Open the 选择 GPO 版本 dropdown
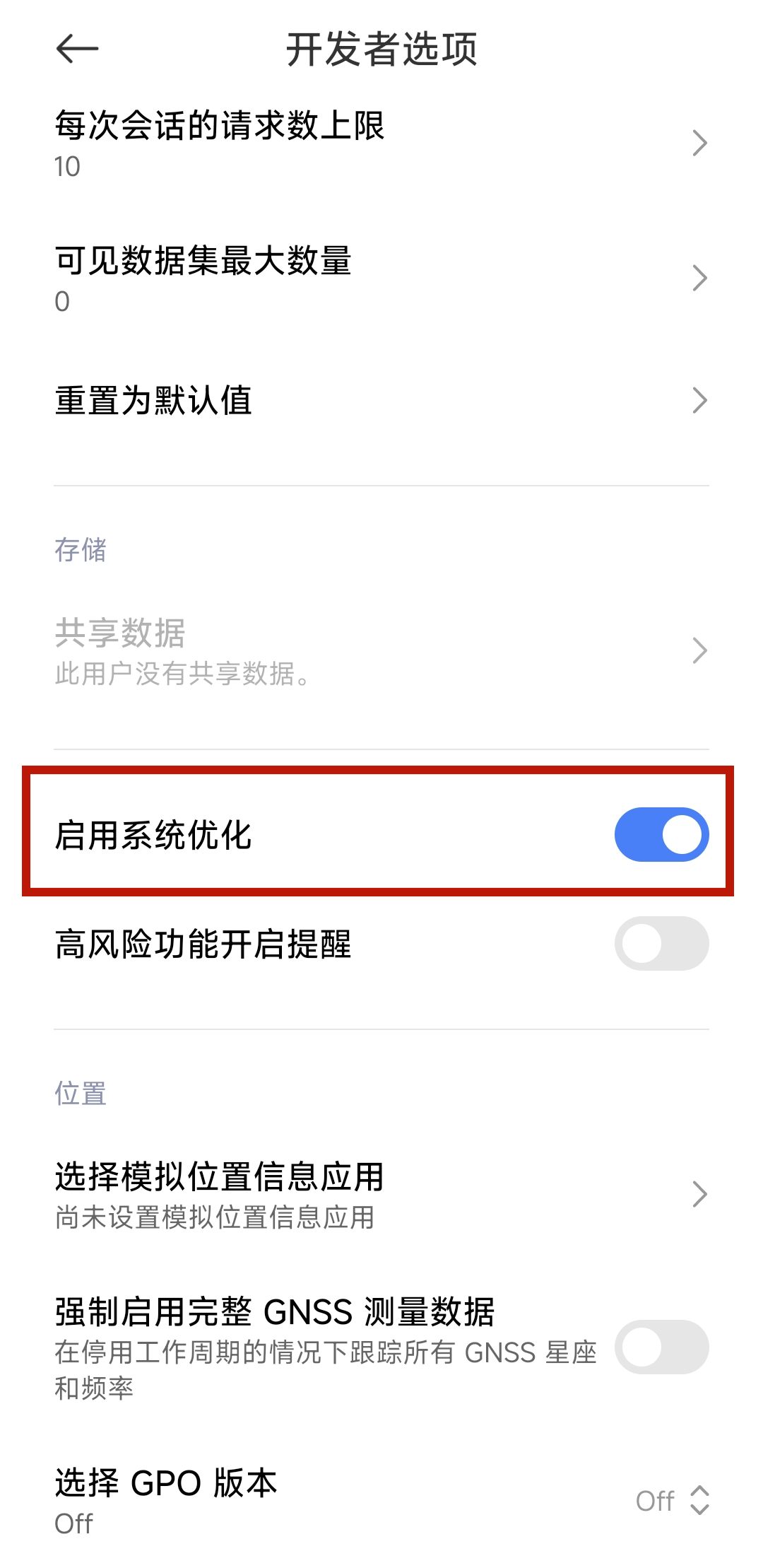The image size is (763, 1568). click(x=671, y=1500)
